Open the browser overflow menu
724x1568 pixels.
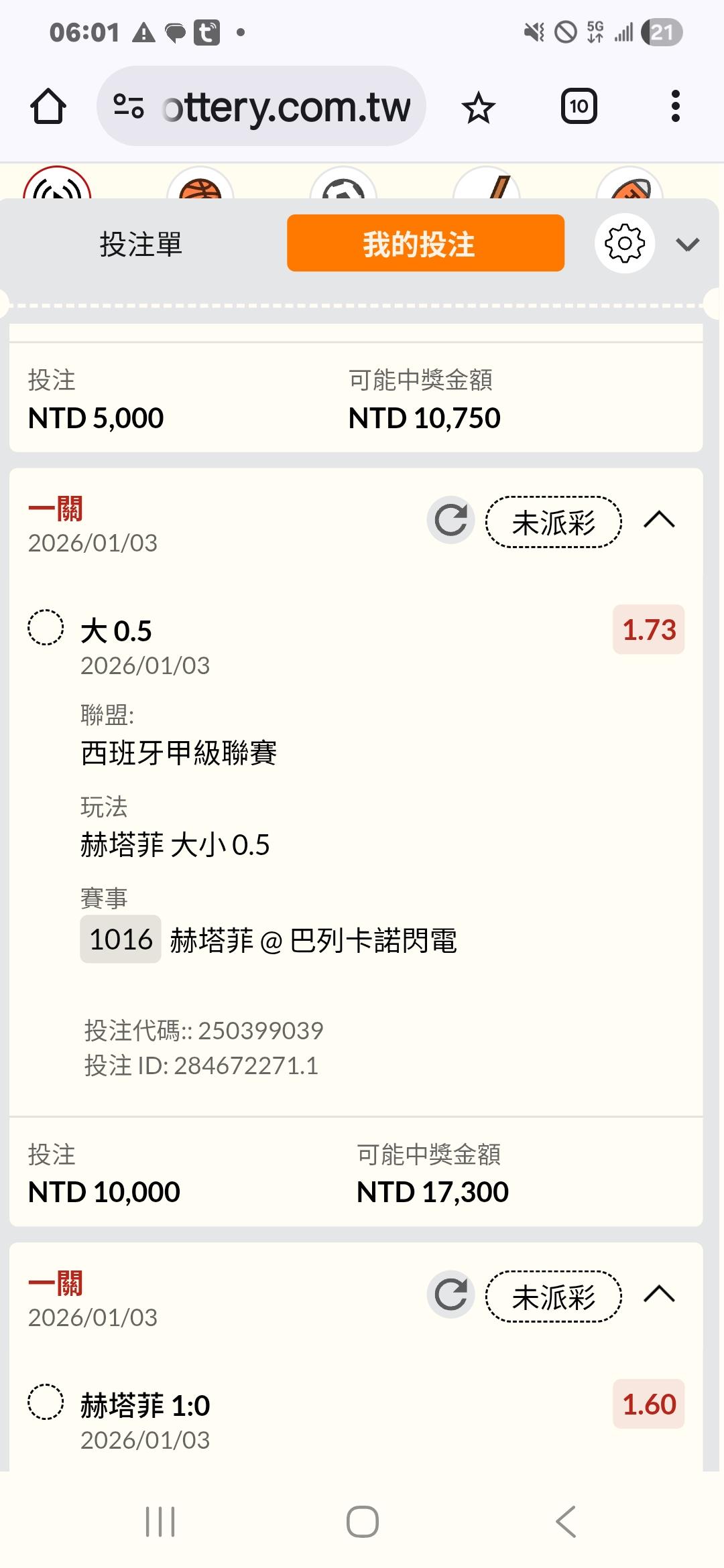click(675, 107)
